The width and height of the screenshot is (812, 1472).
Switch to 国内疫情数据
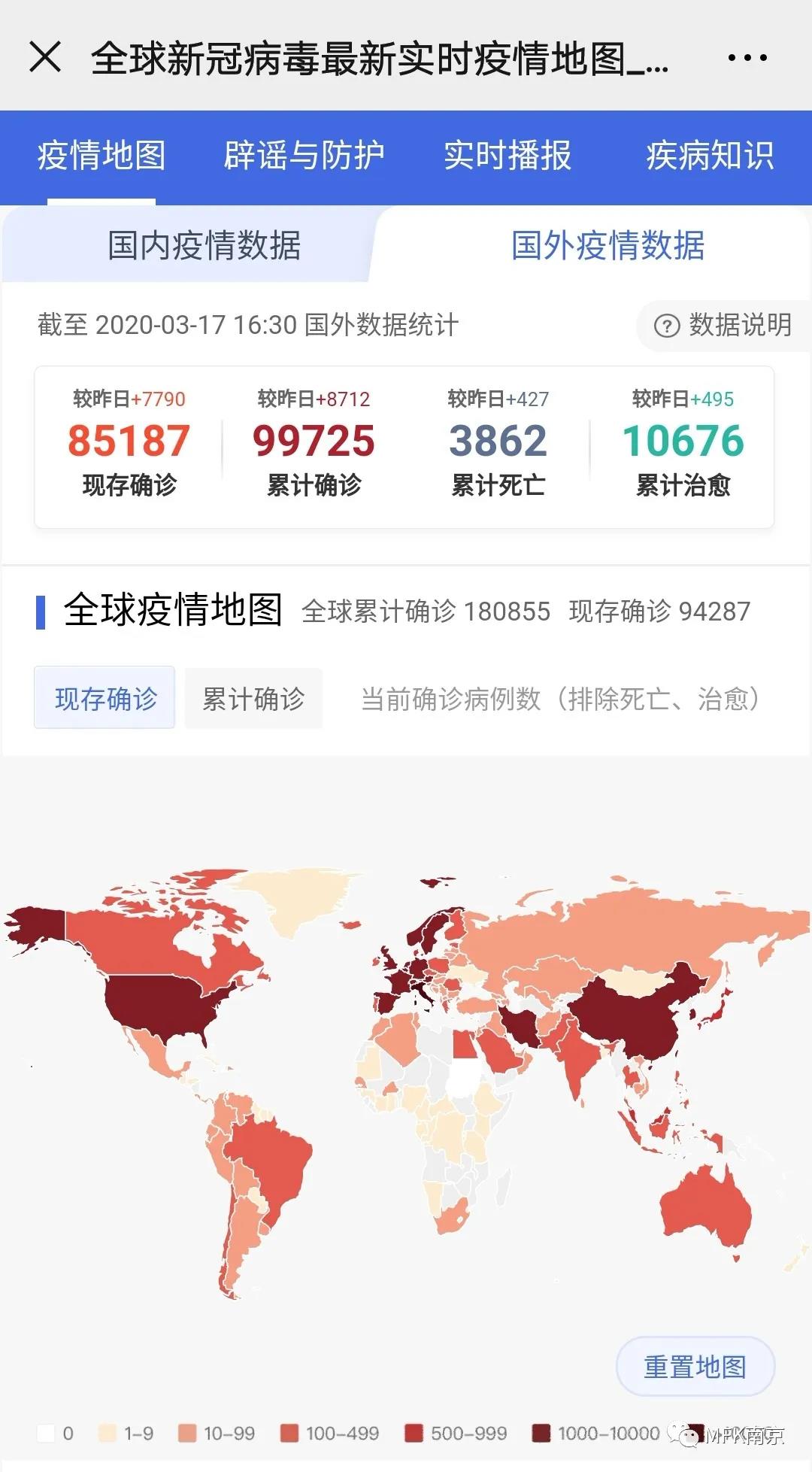[204, 245]
